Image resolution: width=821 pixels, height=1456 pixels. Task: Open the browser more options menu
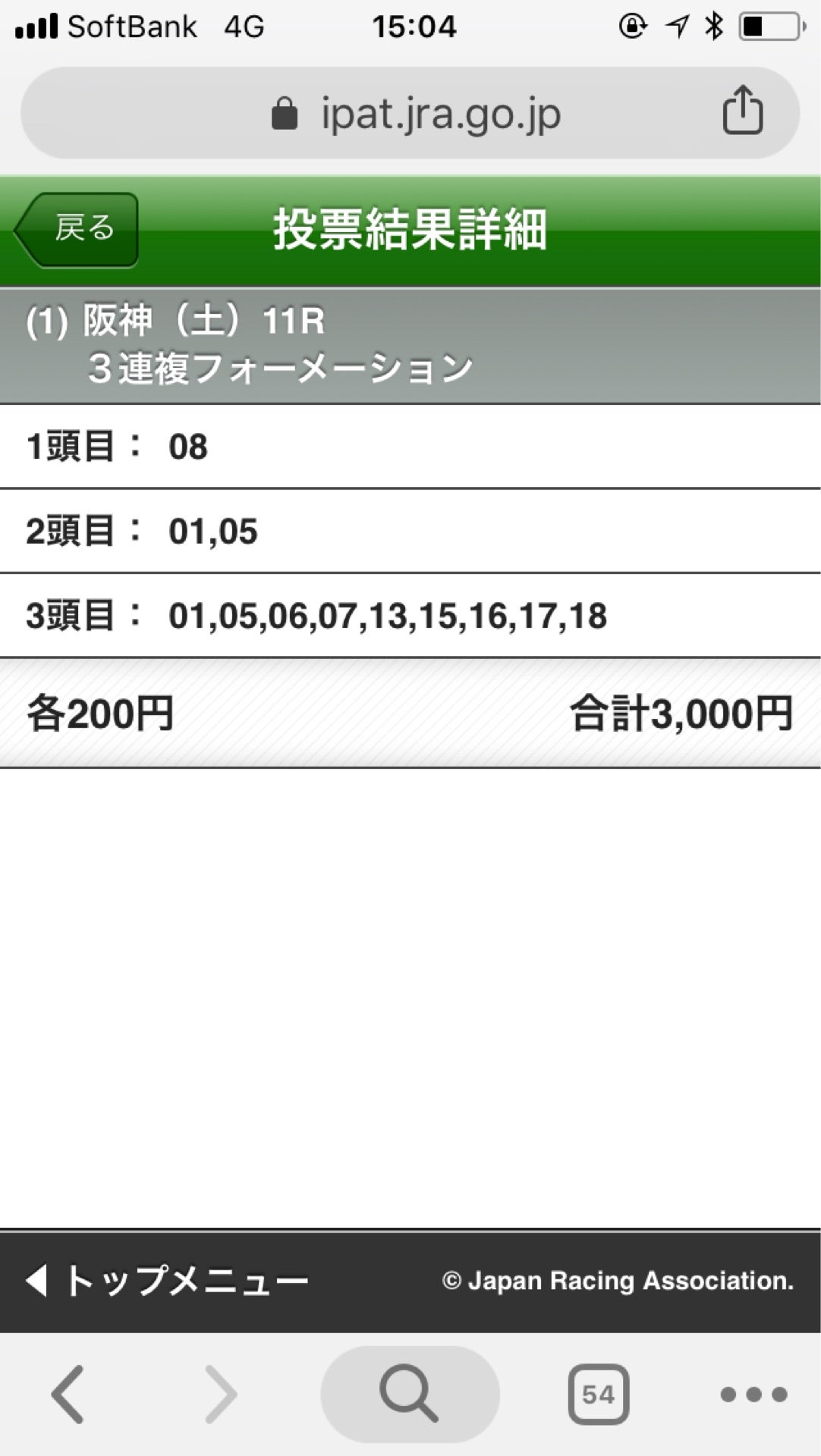coord(753,1394)
